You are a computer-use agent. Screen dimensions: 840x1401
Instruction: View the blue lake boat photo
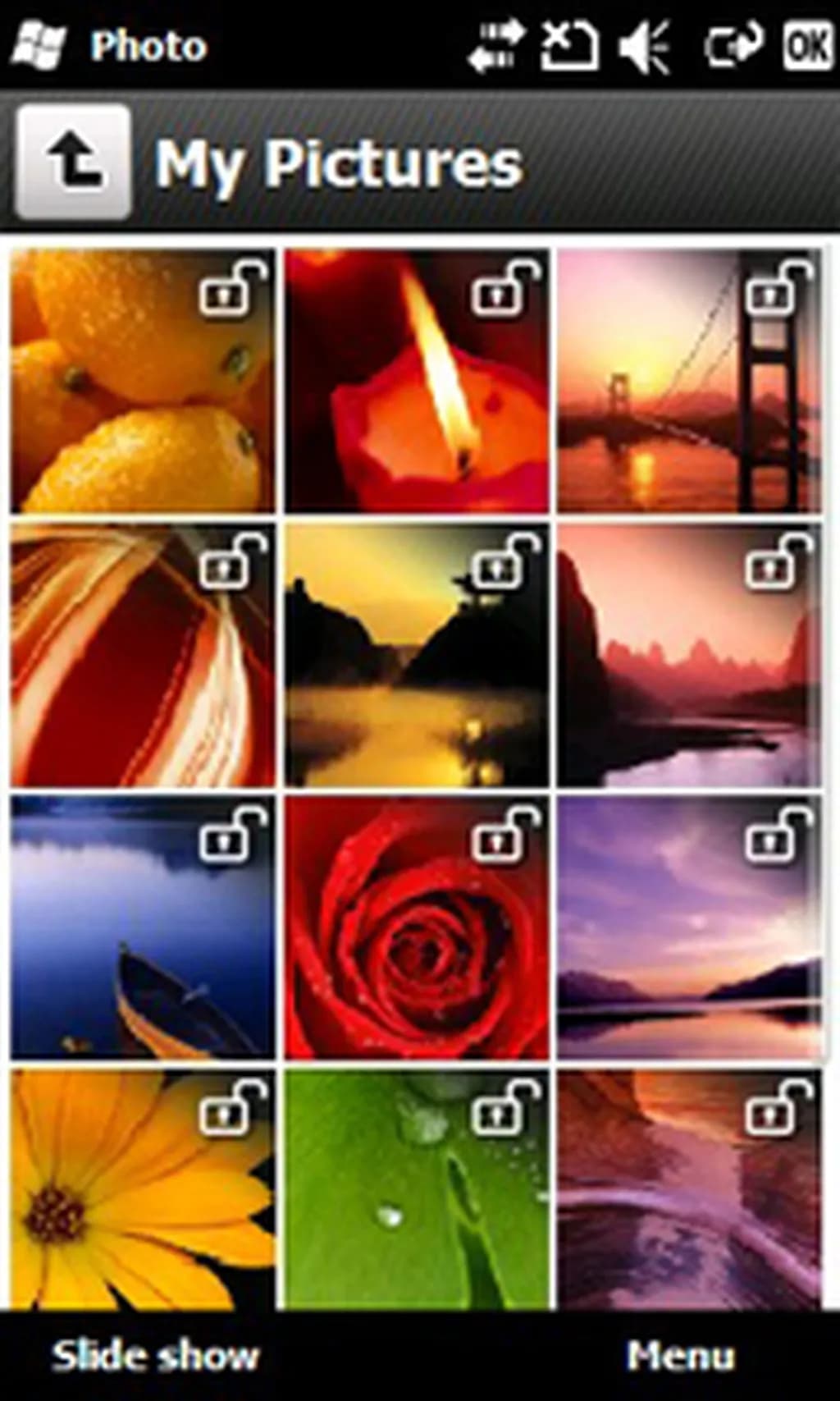[x=143, y=927]
